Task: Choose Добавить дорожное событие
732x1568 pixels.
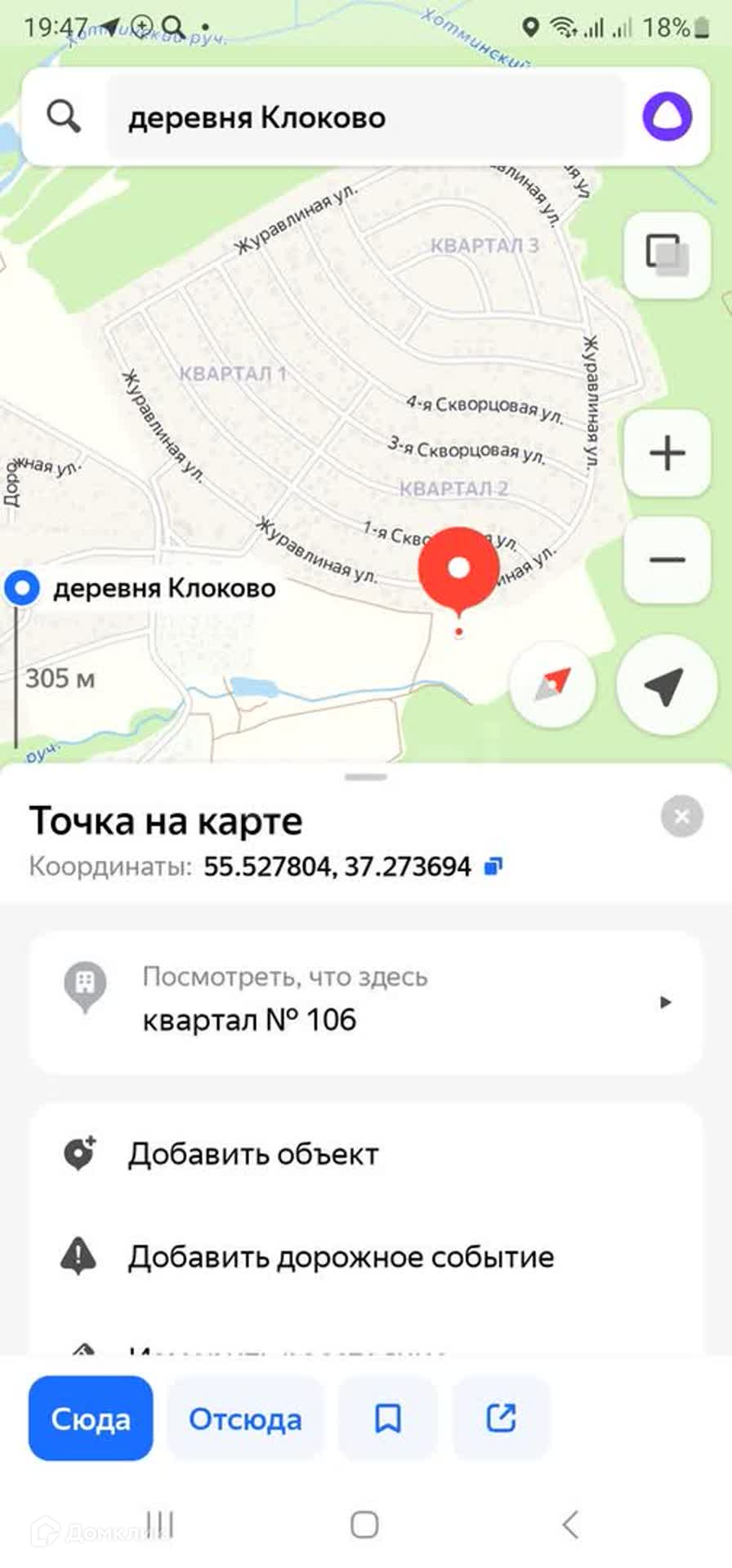Action: pos(340,1257)
